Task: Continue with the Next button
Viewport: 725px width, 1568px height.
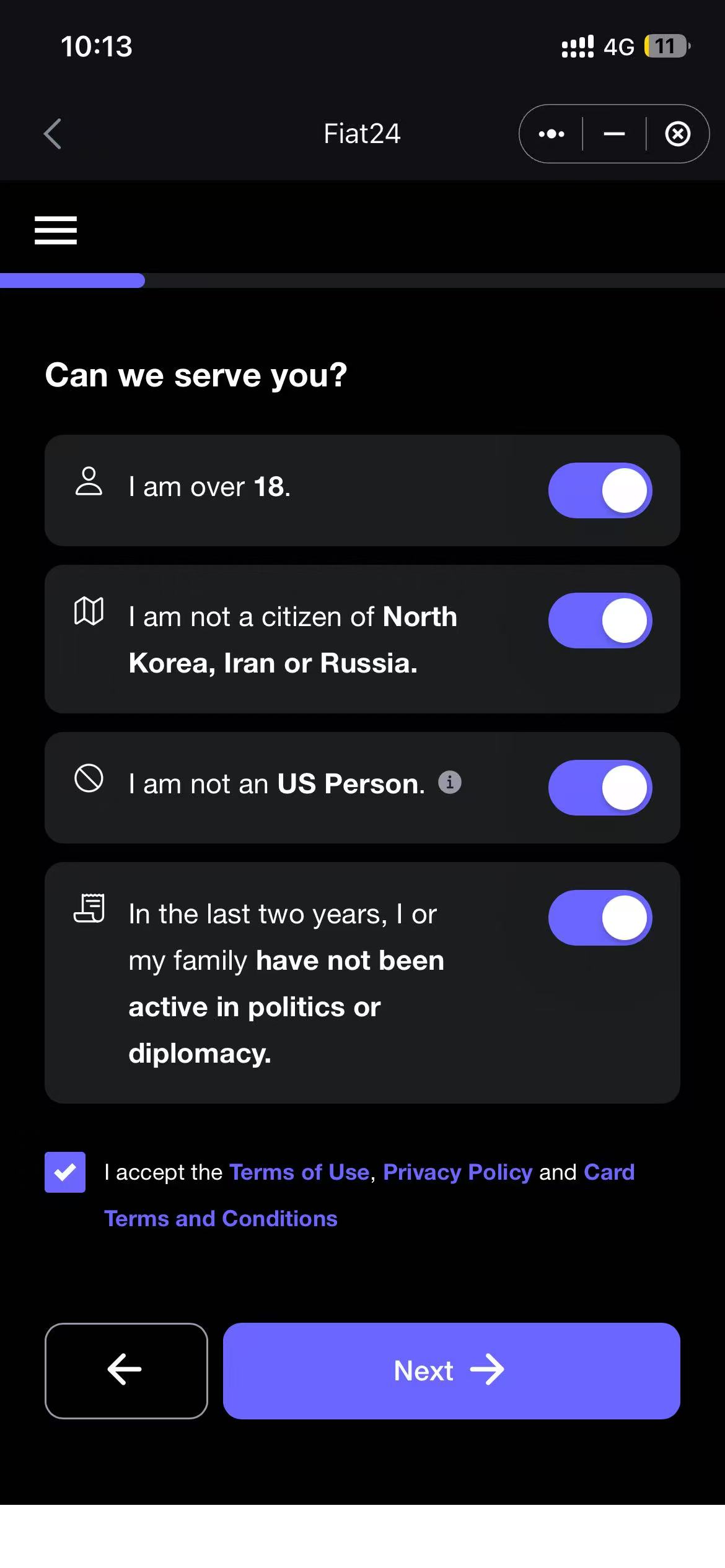Action: pos(451,1370)
